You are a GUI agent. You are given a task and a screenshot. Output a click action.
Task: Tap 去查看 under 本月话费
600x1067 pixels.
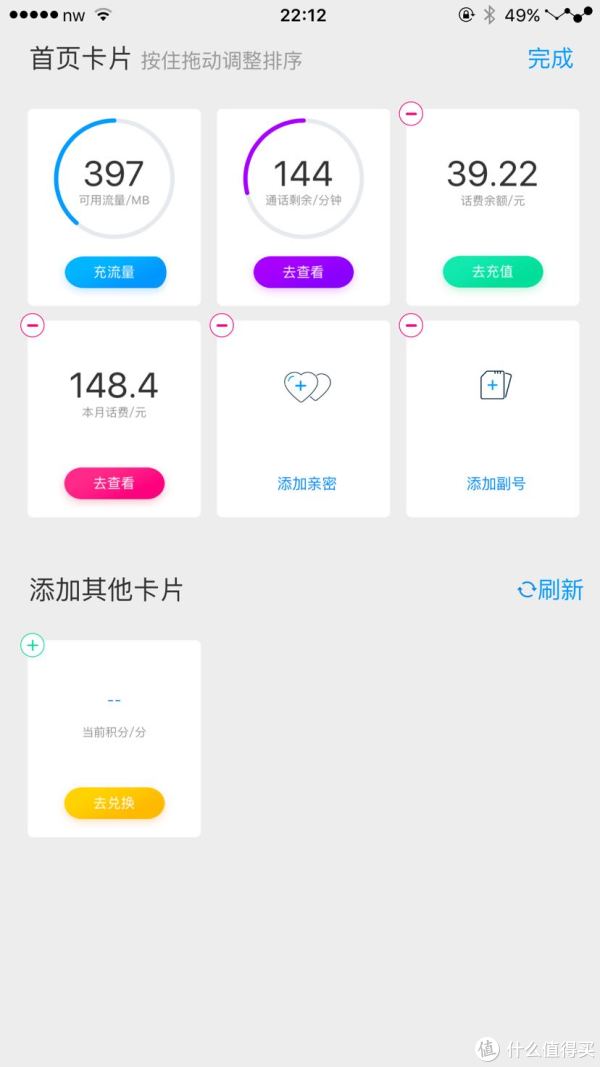114,483
